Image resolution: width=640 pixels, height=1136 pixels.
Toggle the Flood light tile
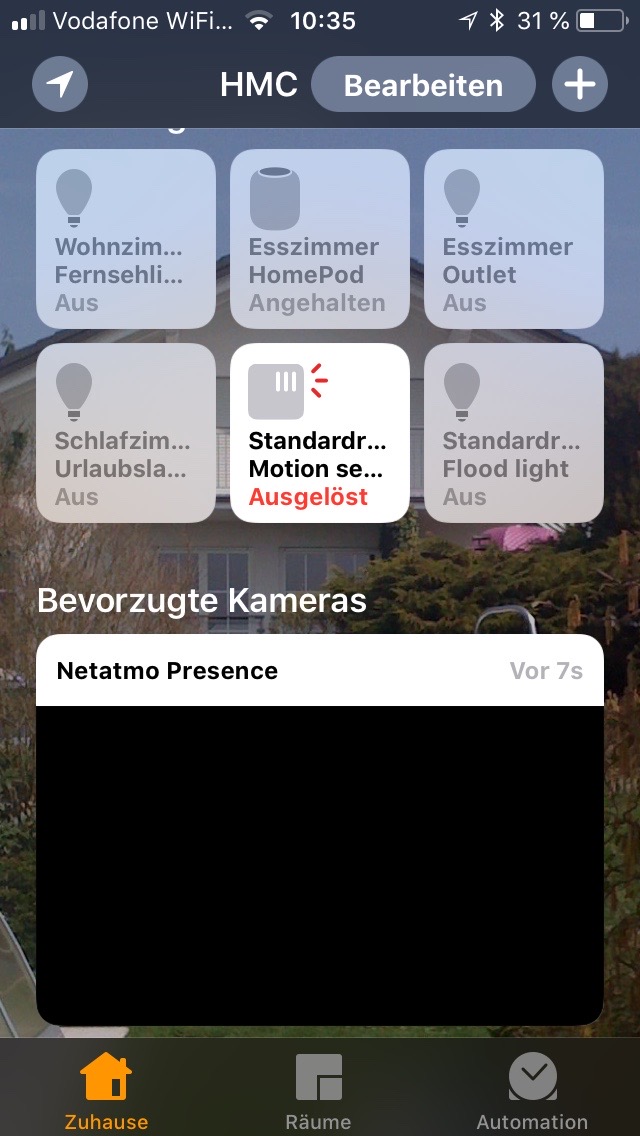point(513,433)
